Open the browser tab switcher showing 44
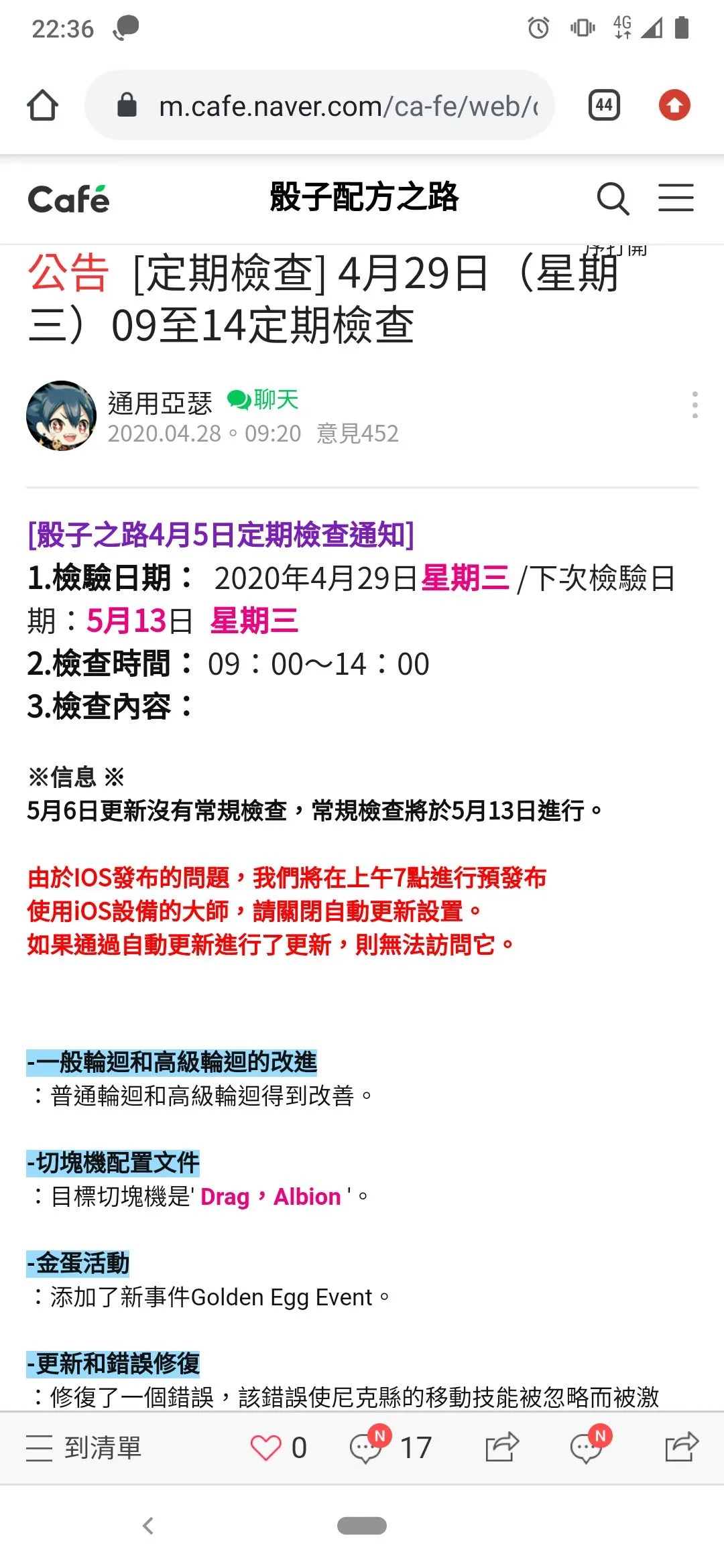This screenshot has width=724, height=1568. pyautogui.click(x=604, y=105)
